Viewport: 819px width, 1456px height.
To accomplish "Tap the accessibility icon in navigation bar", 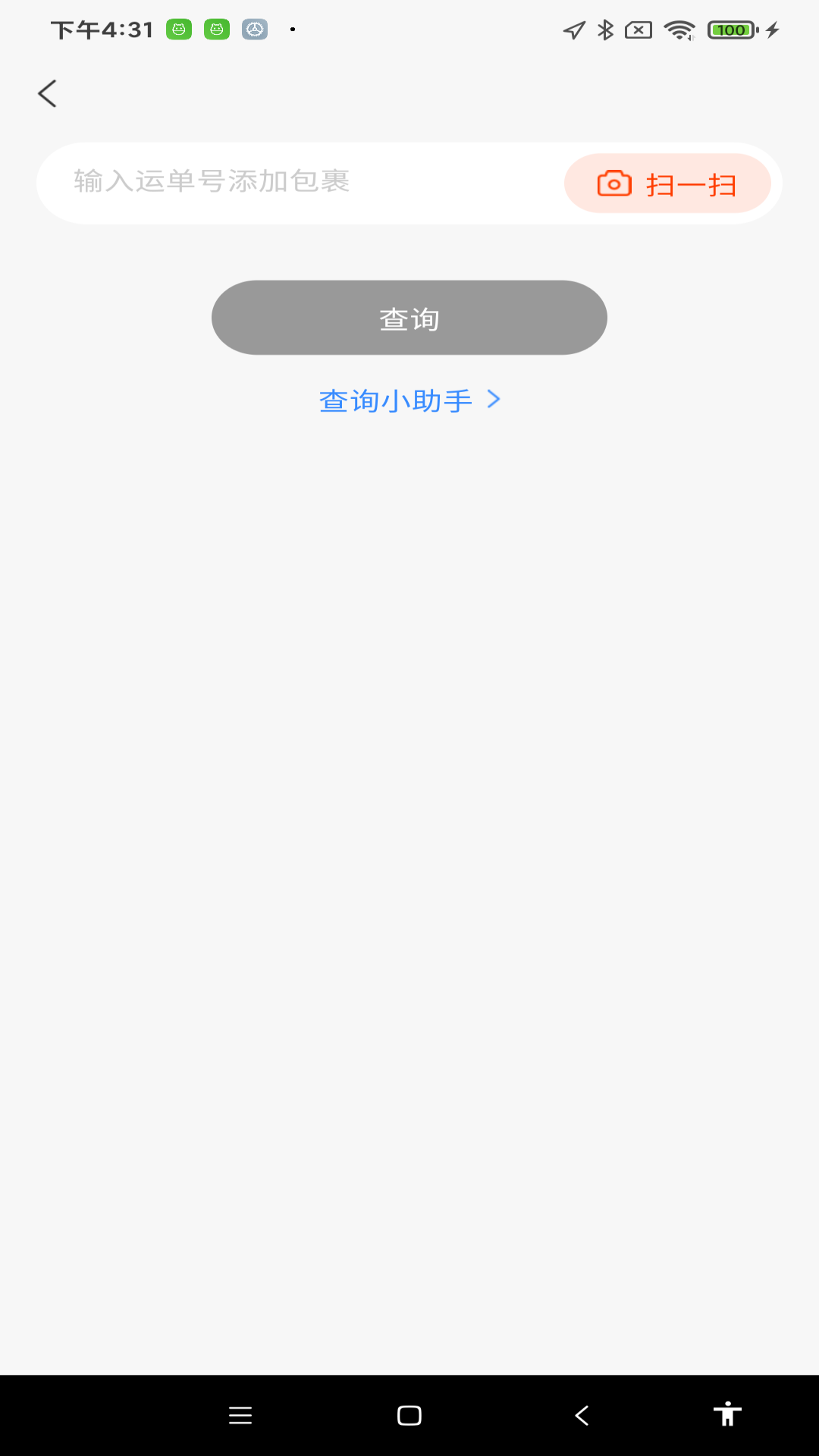I will point(729,1415).
